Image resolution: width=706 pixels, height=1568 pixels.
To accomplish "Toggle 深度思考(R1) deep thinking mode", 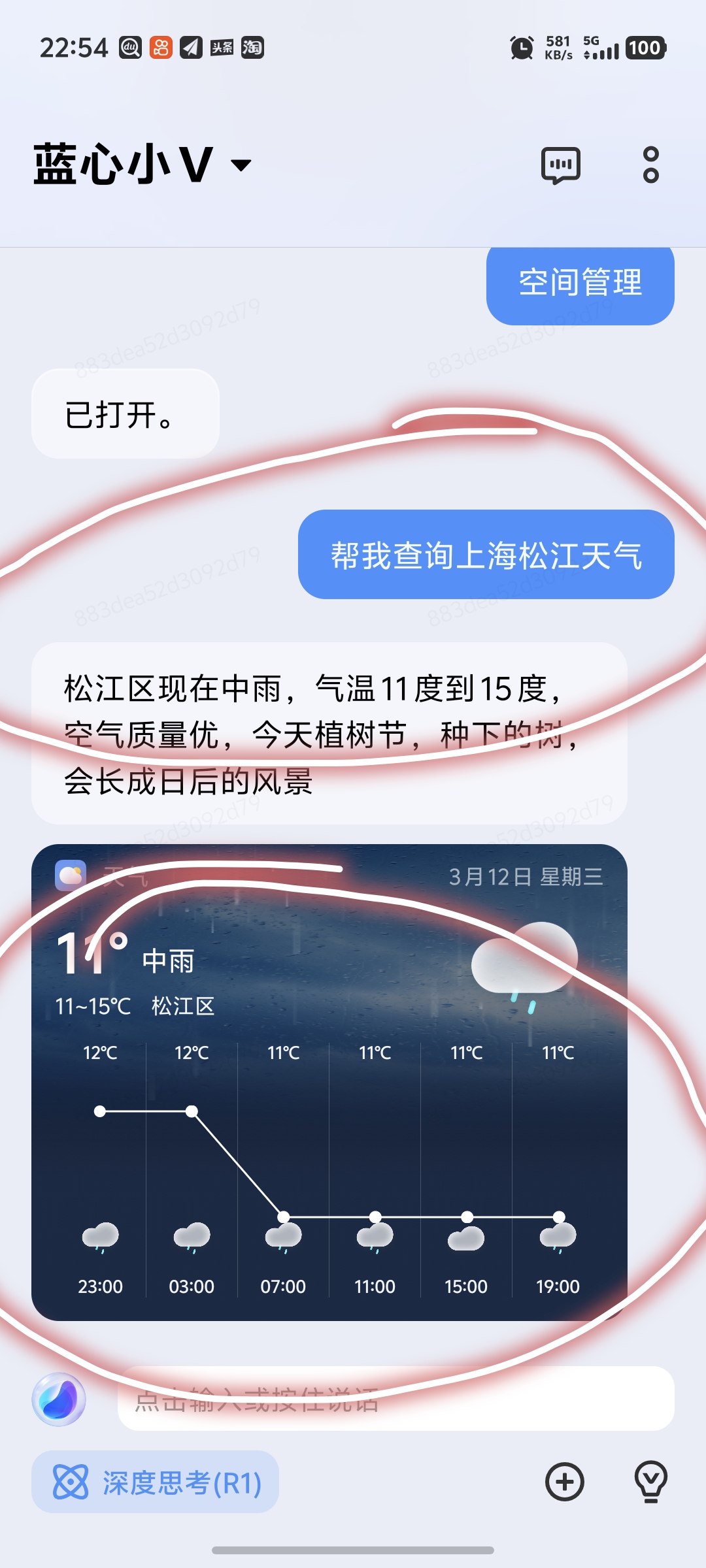I will 156,1482.
